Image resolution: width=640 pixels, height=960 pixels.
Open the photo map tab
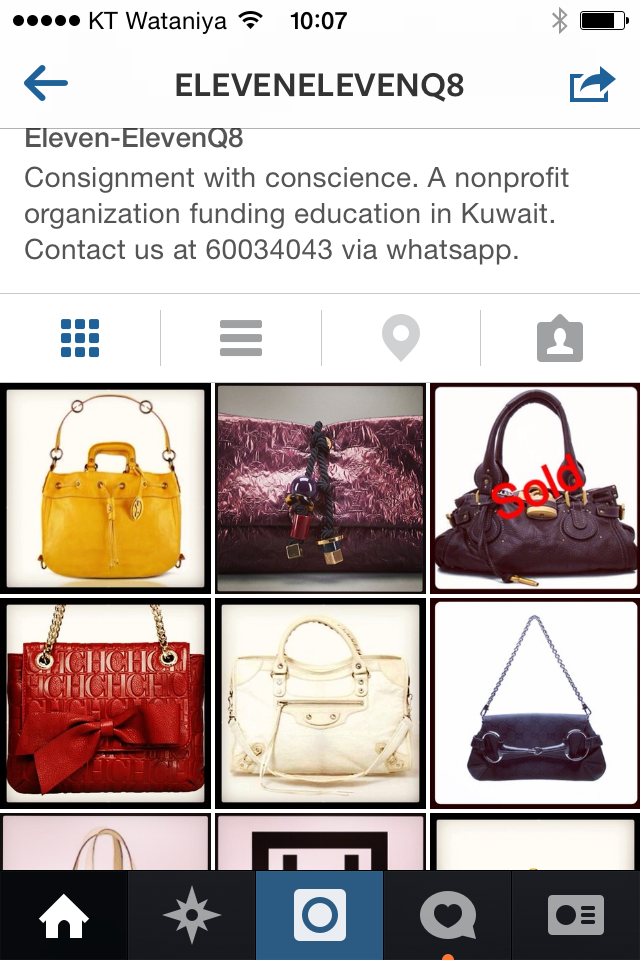400,338
